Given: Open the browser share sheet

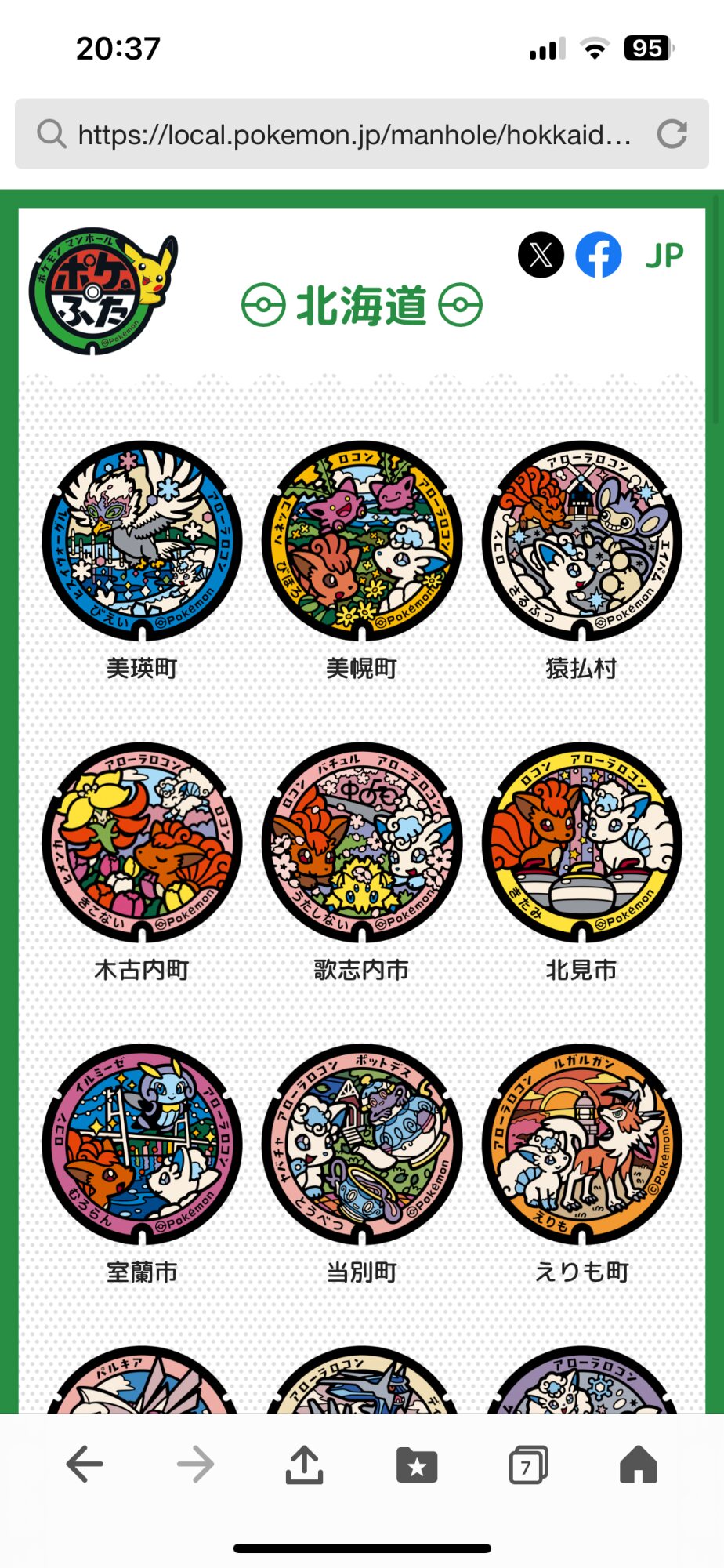Looking at the screenshot, I should [x=304, y=1464].
